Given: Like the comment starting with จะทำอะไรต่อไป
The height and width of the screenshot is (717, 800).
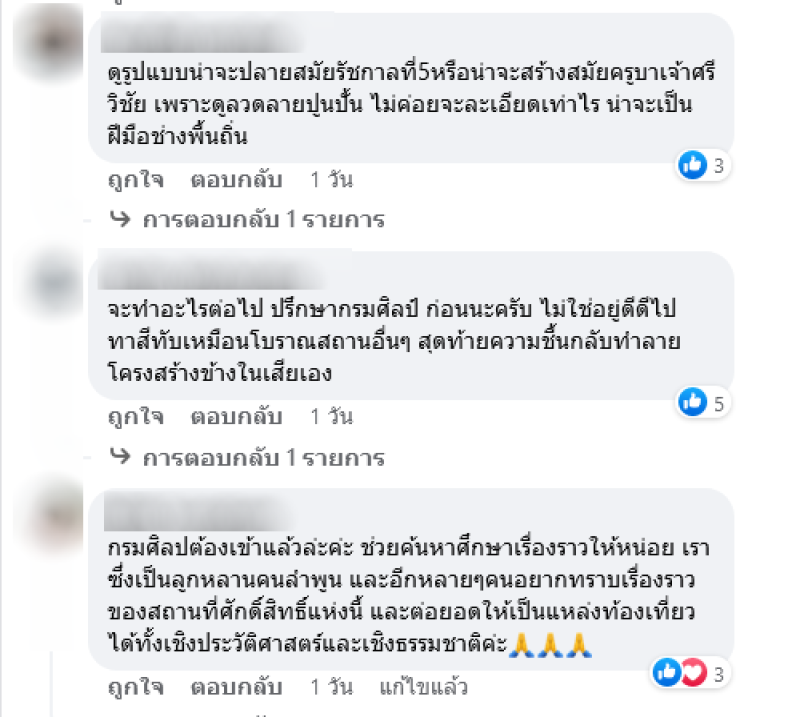Looking at the screenshot, I should (134, 414).
